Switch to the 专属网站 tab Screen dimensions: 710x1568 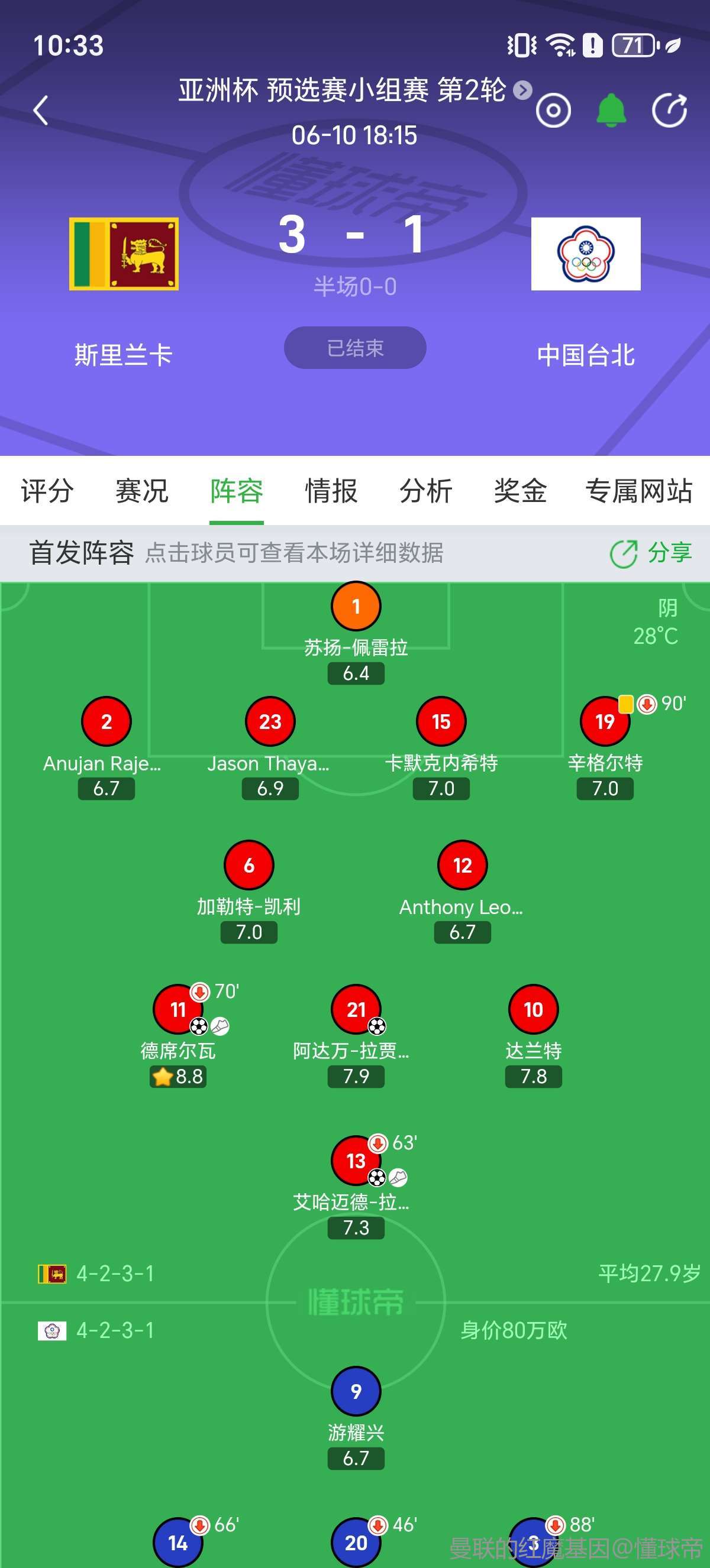(638, 491)
